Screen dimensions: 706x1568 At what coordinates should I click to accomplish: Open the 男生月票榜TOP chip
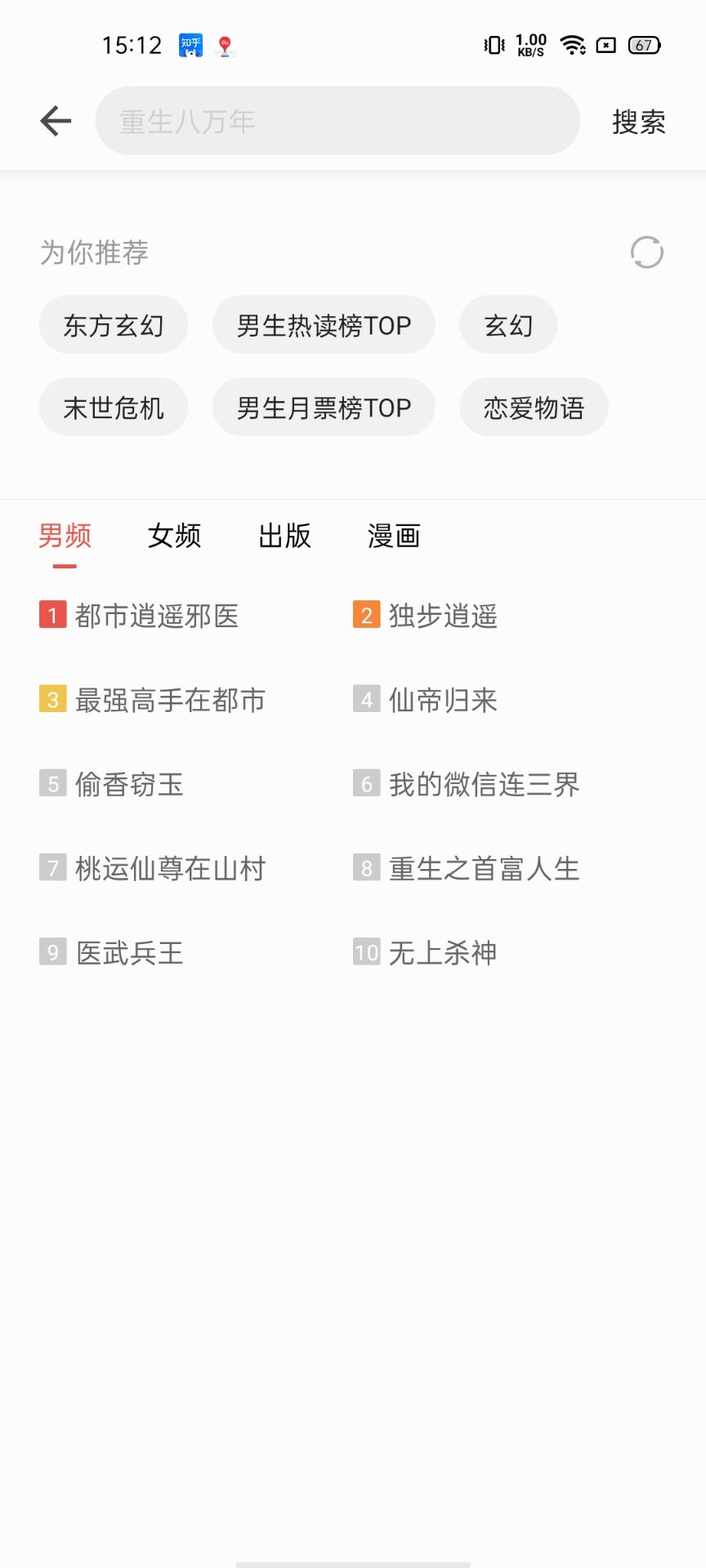click(324, 407)
